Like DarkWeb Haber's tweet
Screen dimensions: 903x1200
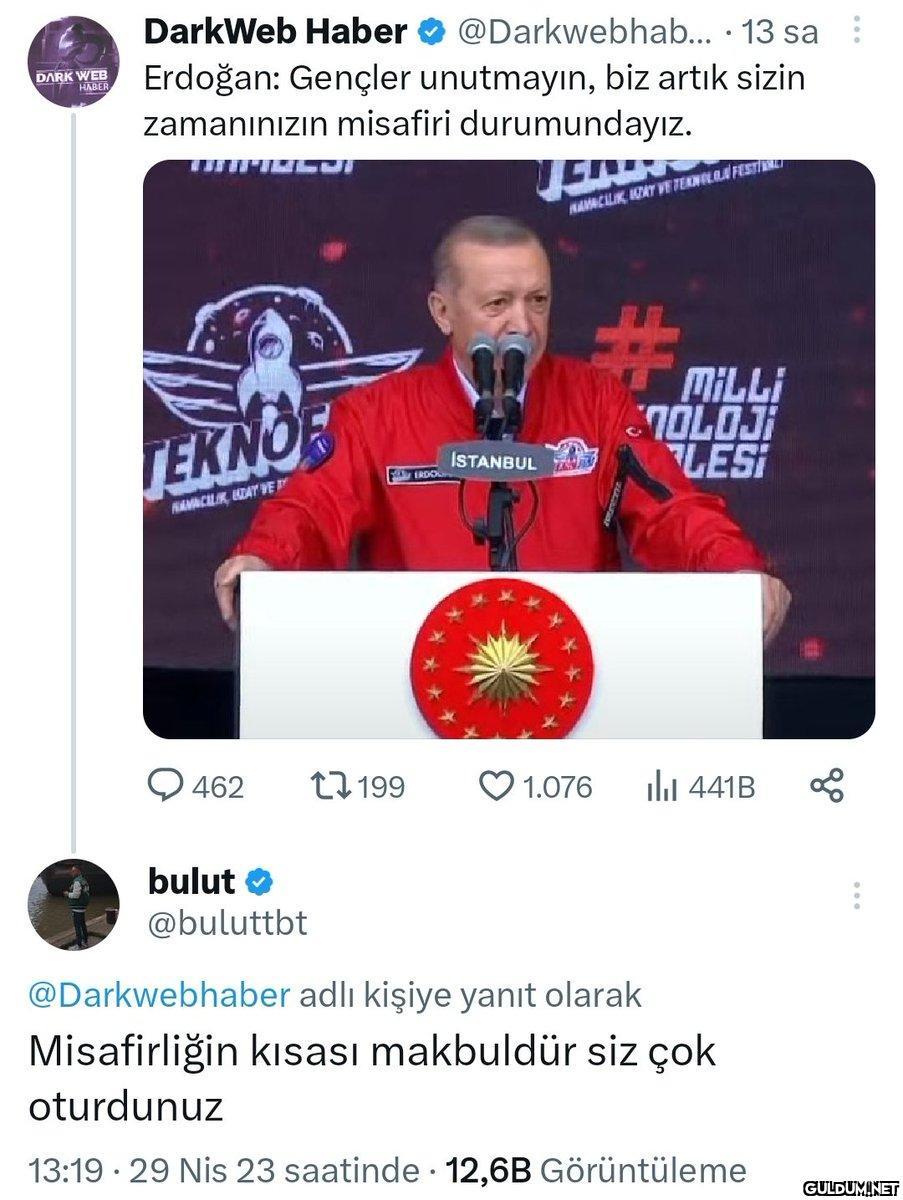[x=496, y=787]
